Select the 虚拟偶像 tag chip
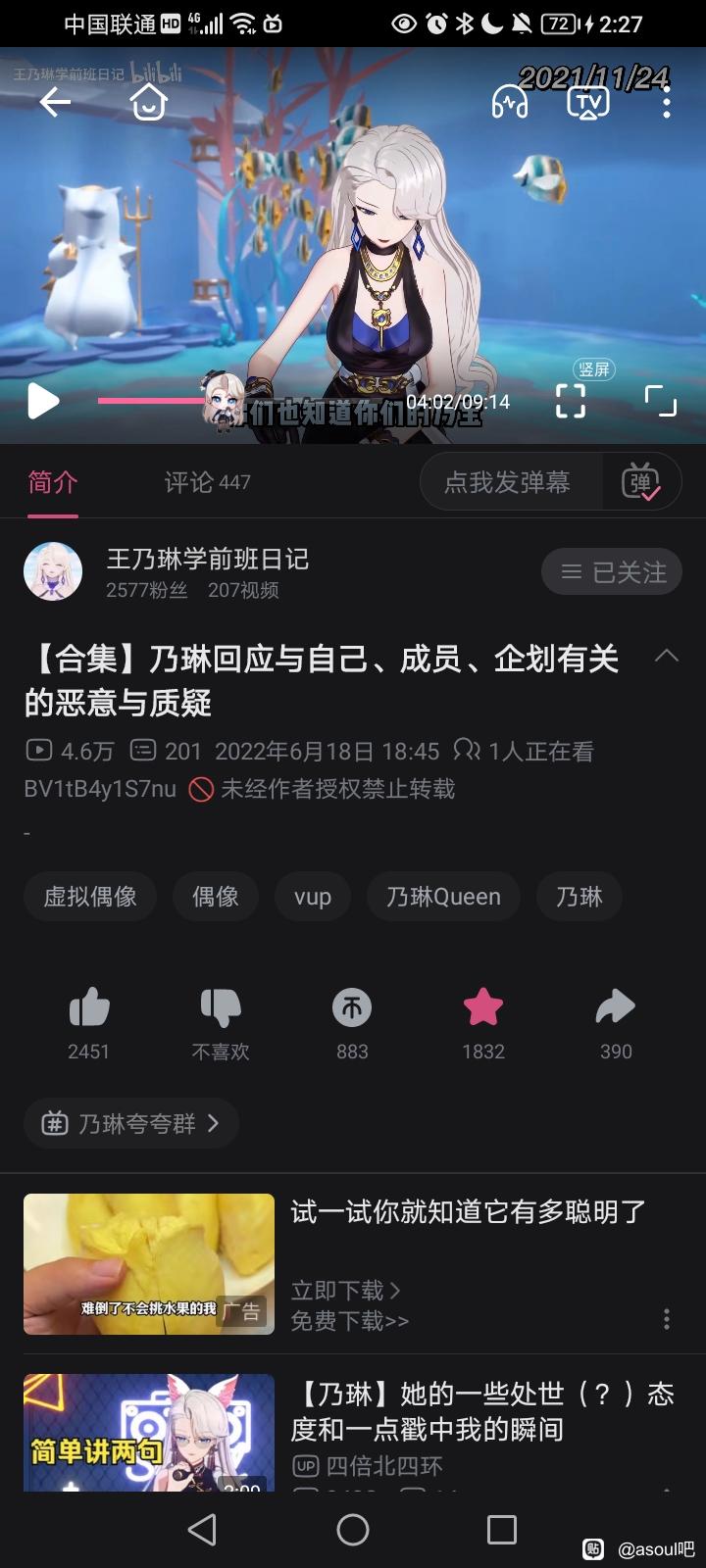Viewport: 706px width, 1568px height. 90,897
